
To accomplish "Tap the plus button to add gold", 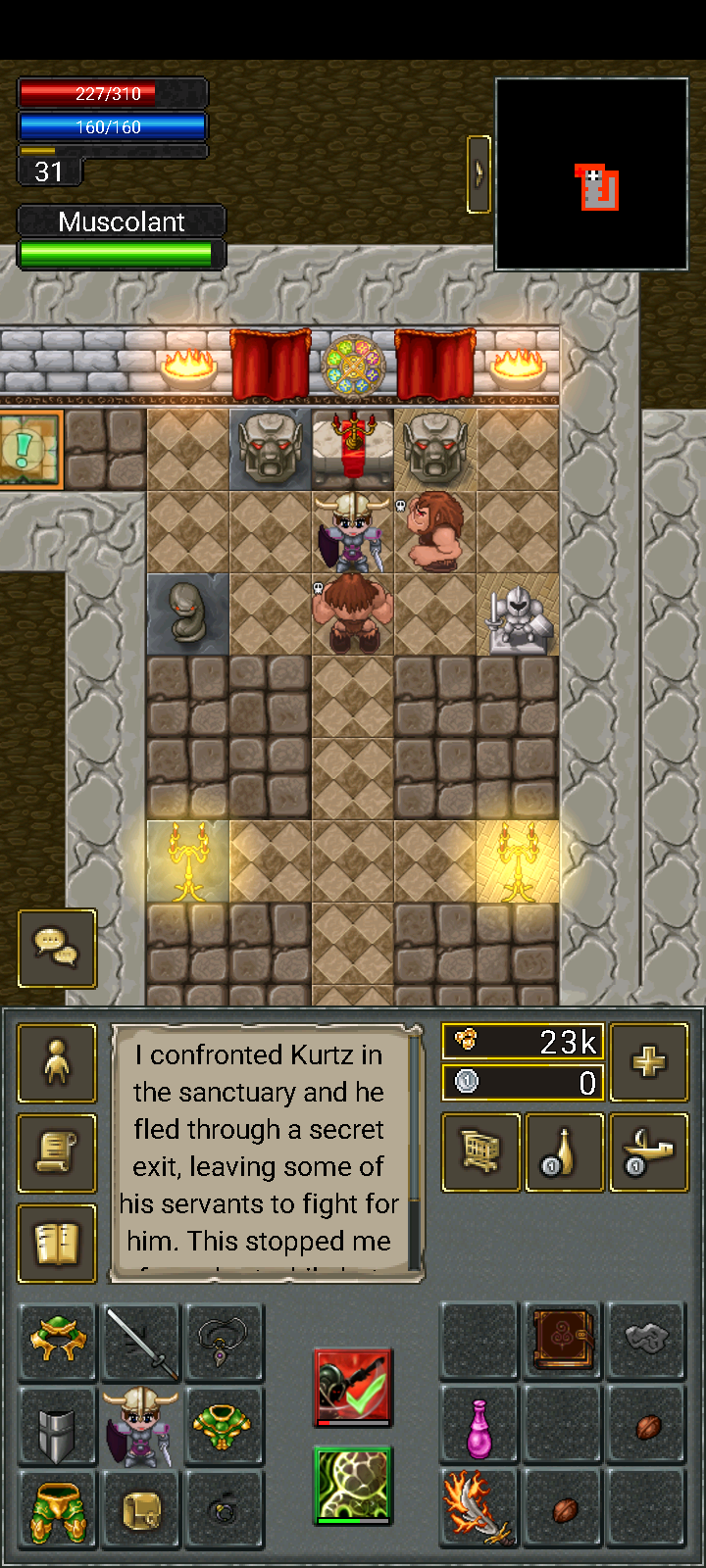I will [648, 1063].
